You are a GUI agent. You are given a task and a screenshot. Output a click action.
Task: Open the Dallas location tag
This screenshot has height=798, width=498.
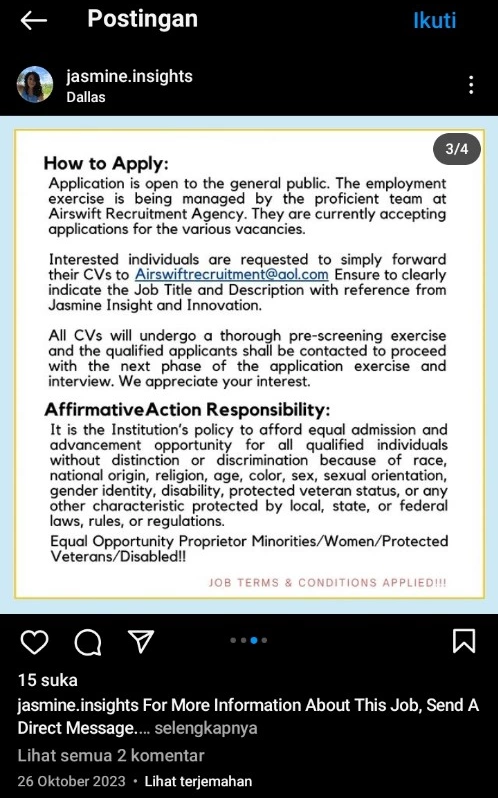(85, 97)
